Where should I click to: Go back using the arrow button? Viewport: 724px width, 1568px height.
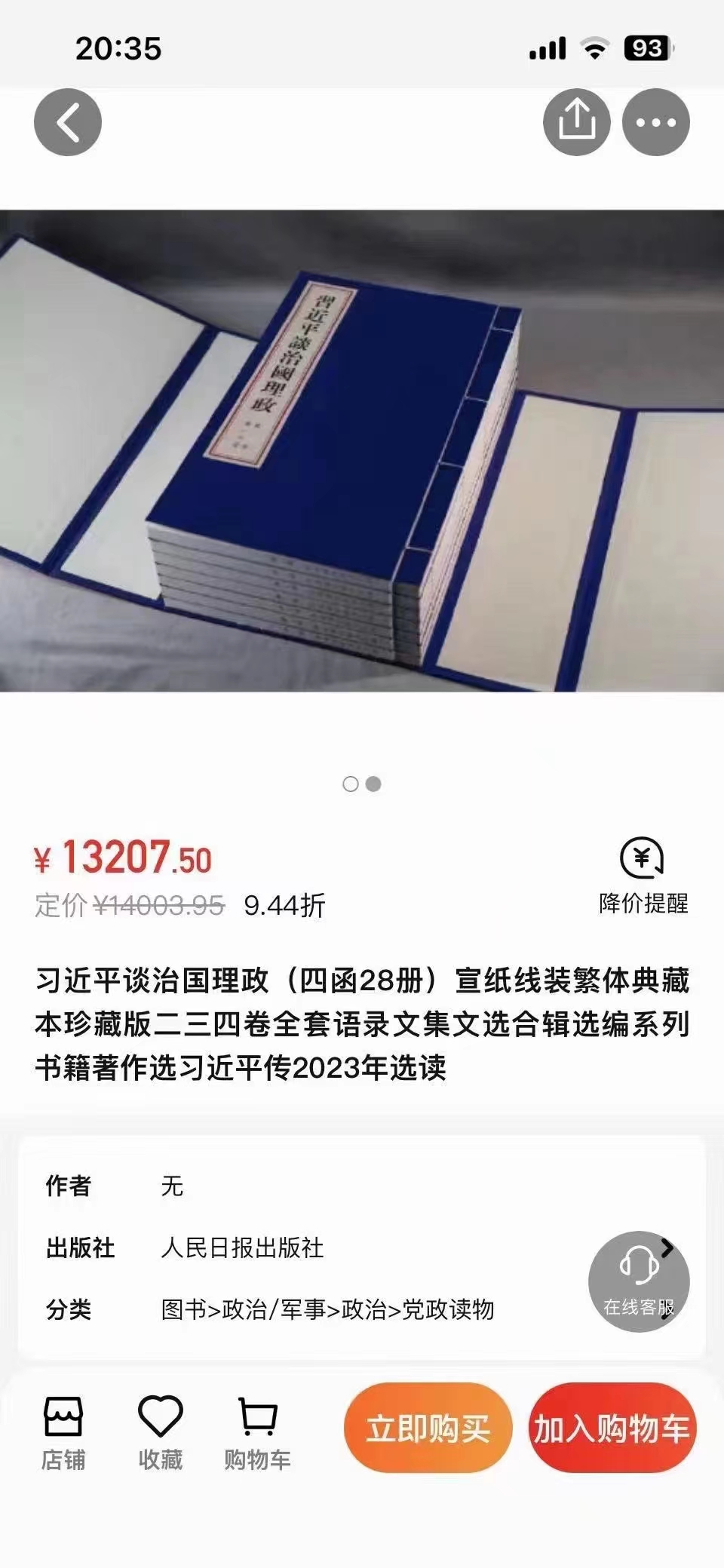tap(68, 122)
